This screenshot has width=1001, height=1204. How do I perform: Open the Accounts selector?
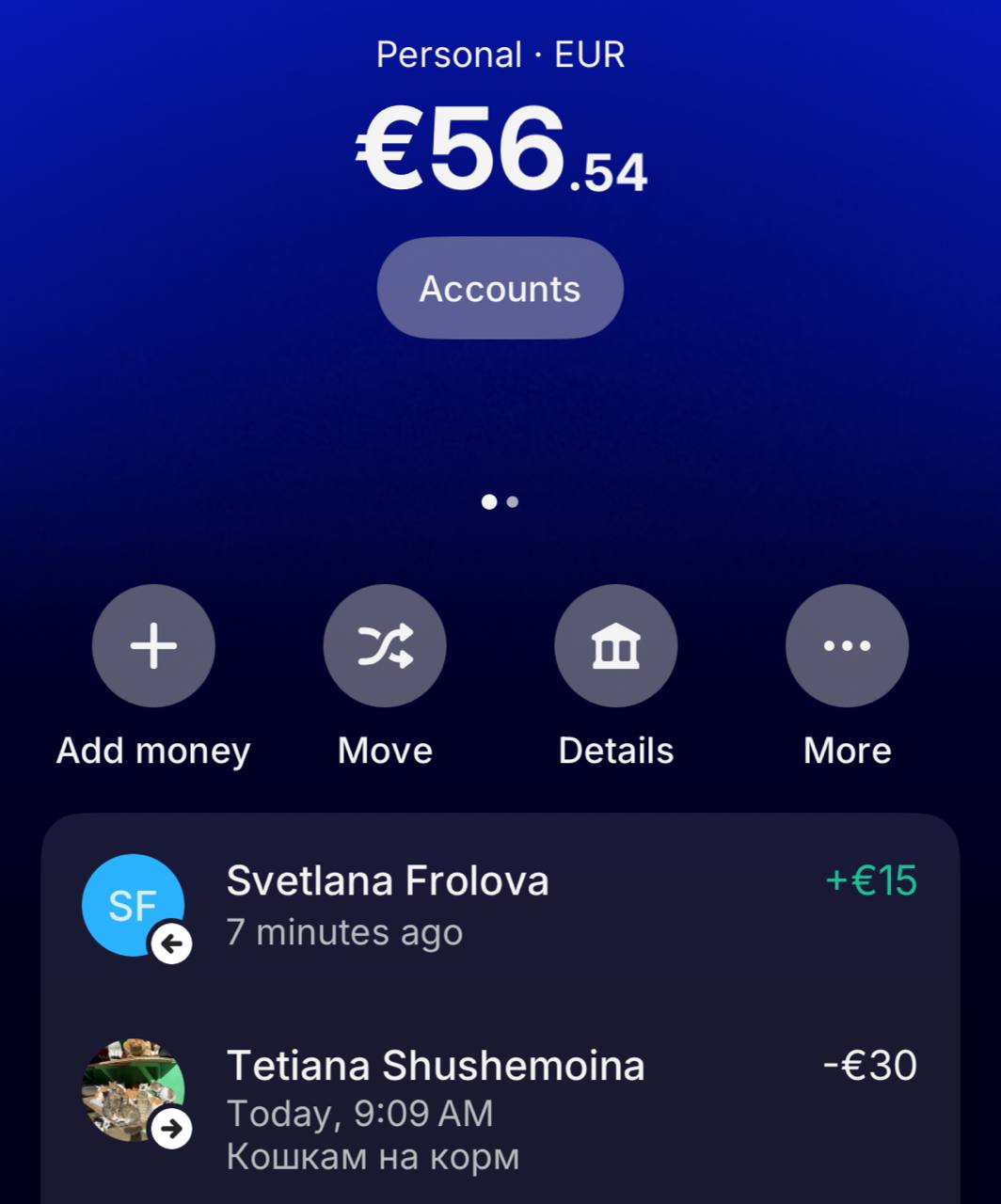500,288
